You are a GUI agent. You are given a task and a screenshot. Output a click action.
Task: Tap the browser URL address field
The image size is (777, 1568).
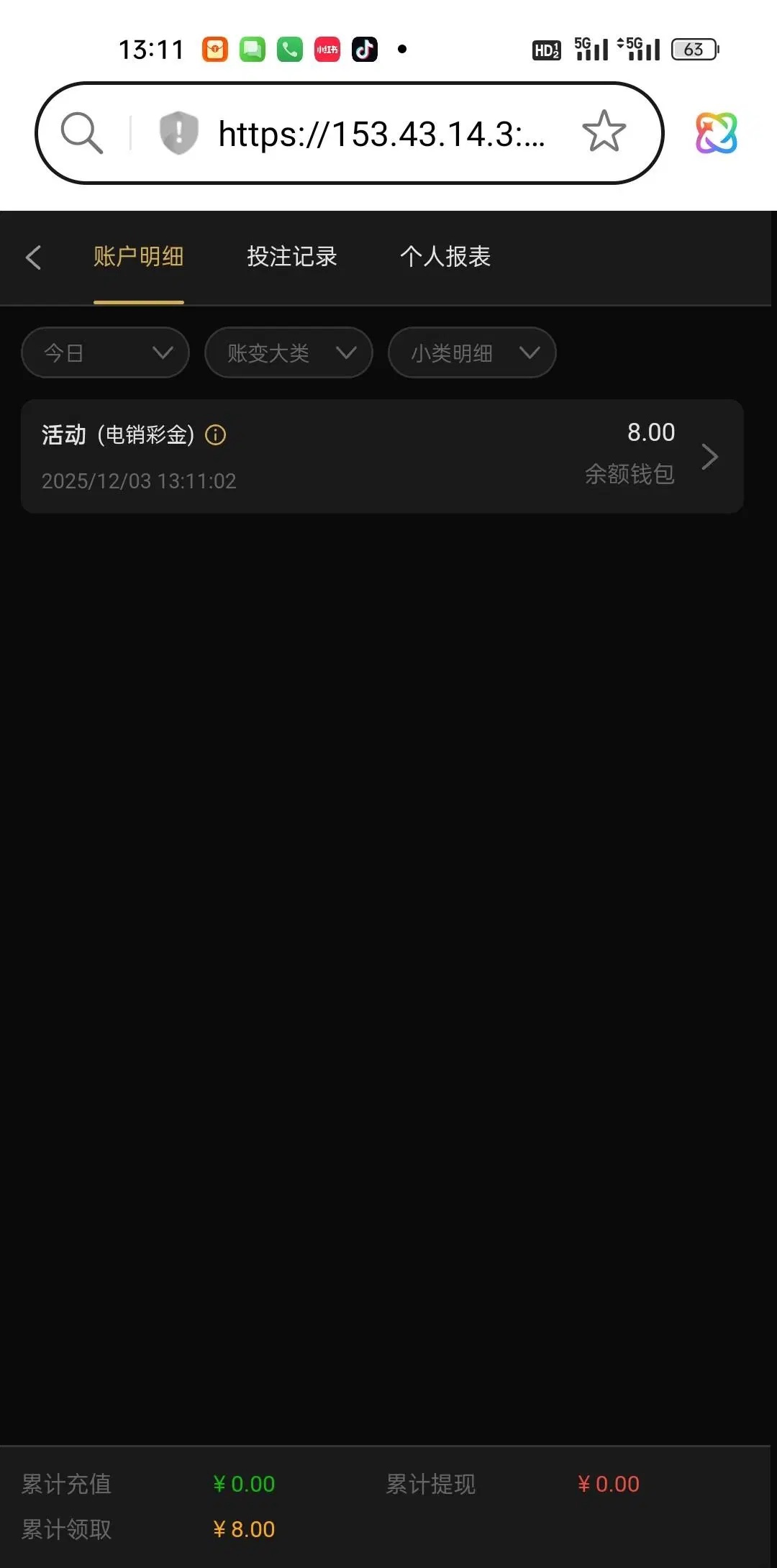click(x=381, y=134)
